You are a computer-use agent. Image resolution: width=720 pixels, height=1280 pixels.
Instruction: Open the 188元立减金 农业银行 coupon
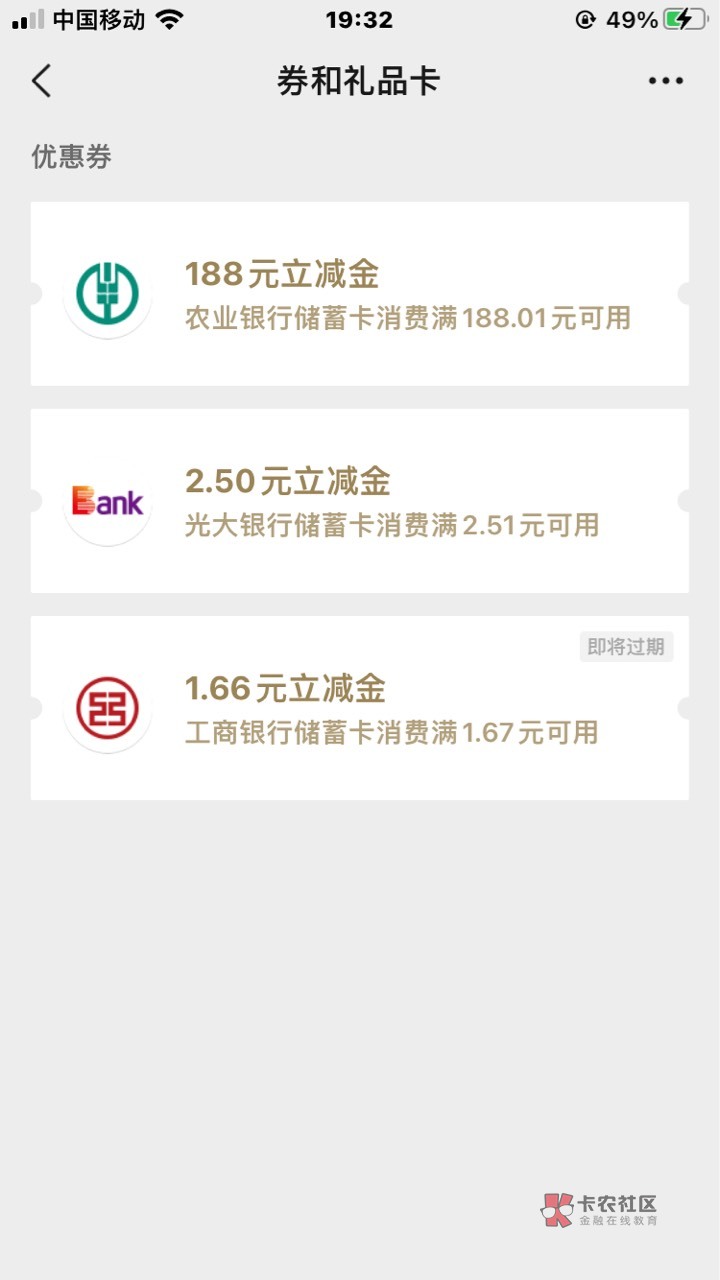[x=360, y=294]
